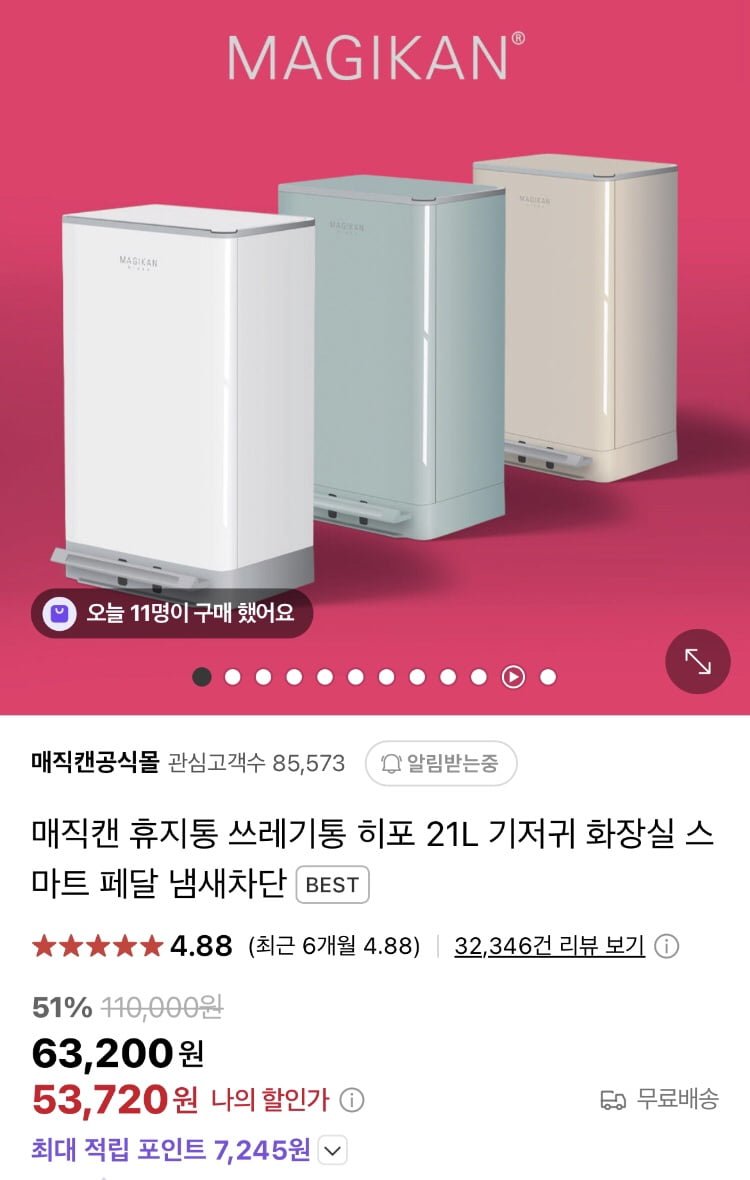This screenshot has height=1180, width=750.
Task: Expand the product image to full screen
Action: (698, 661)
